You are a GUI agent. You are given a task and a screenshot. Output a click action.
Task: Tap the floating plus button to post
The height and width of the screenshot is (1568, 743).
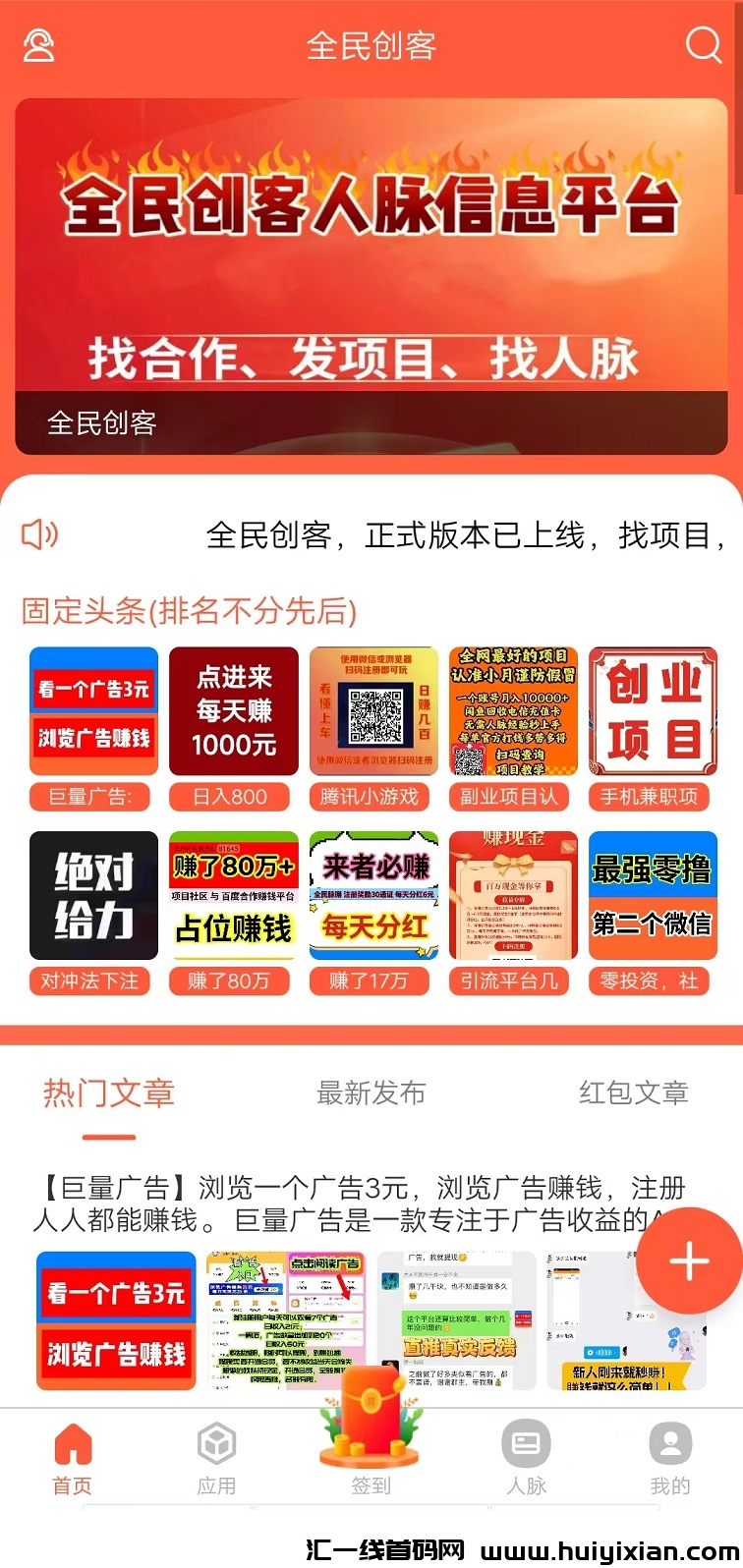pyautogui.click(x=689, y=1261)
